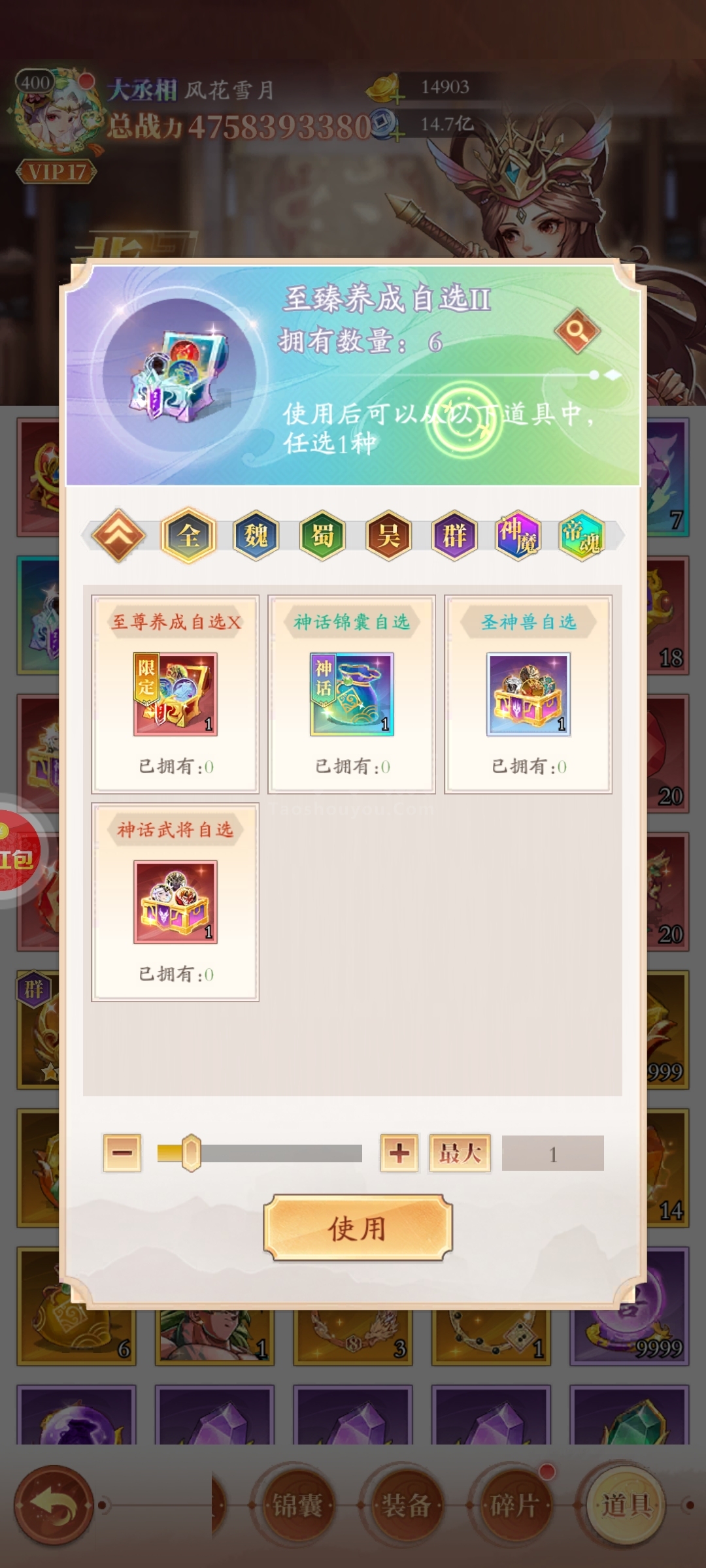Tap the quantity slider handle

191,1153
